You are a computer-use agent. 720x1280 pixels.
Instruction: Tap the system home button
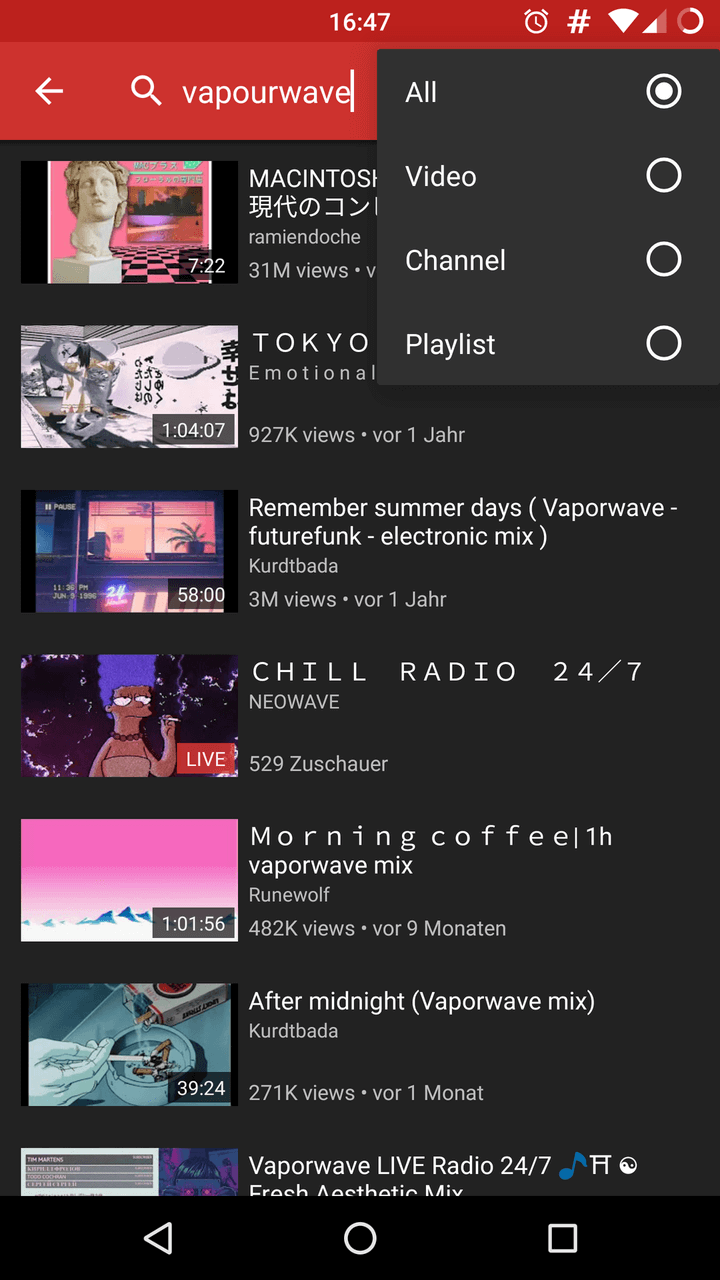[360, 1238]
